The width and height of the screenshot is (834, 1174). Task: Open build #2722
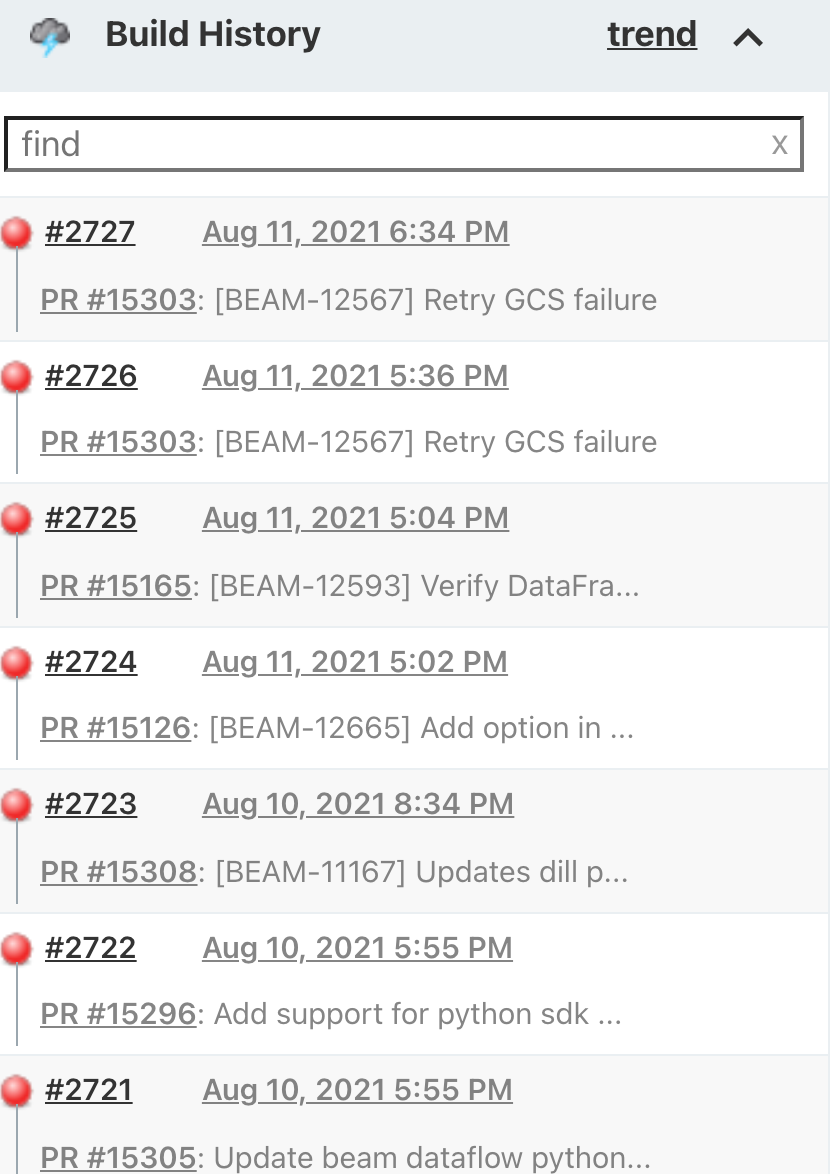click(x=91, y=948)
